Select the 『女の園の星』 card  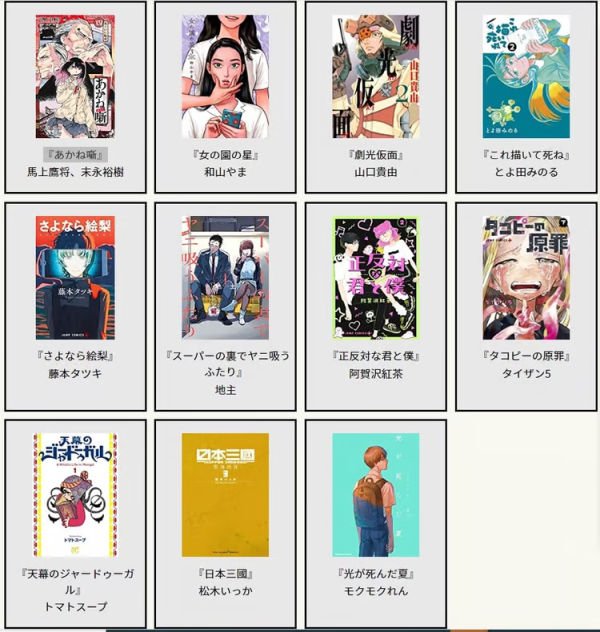pyautogui.click(x=225, y=96)
